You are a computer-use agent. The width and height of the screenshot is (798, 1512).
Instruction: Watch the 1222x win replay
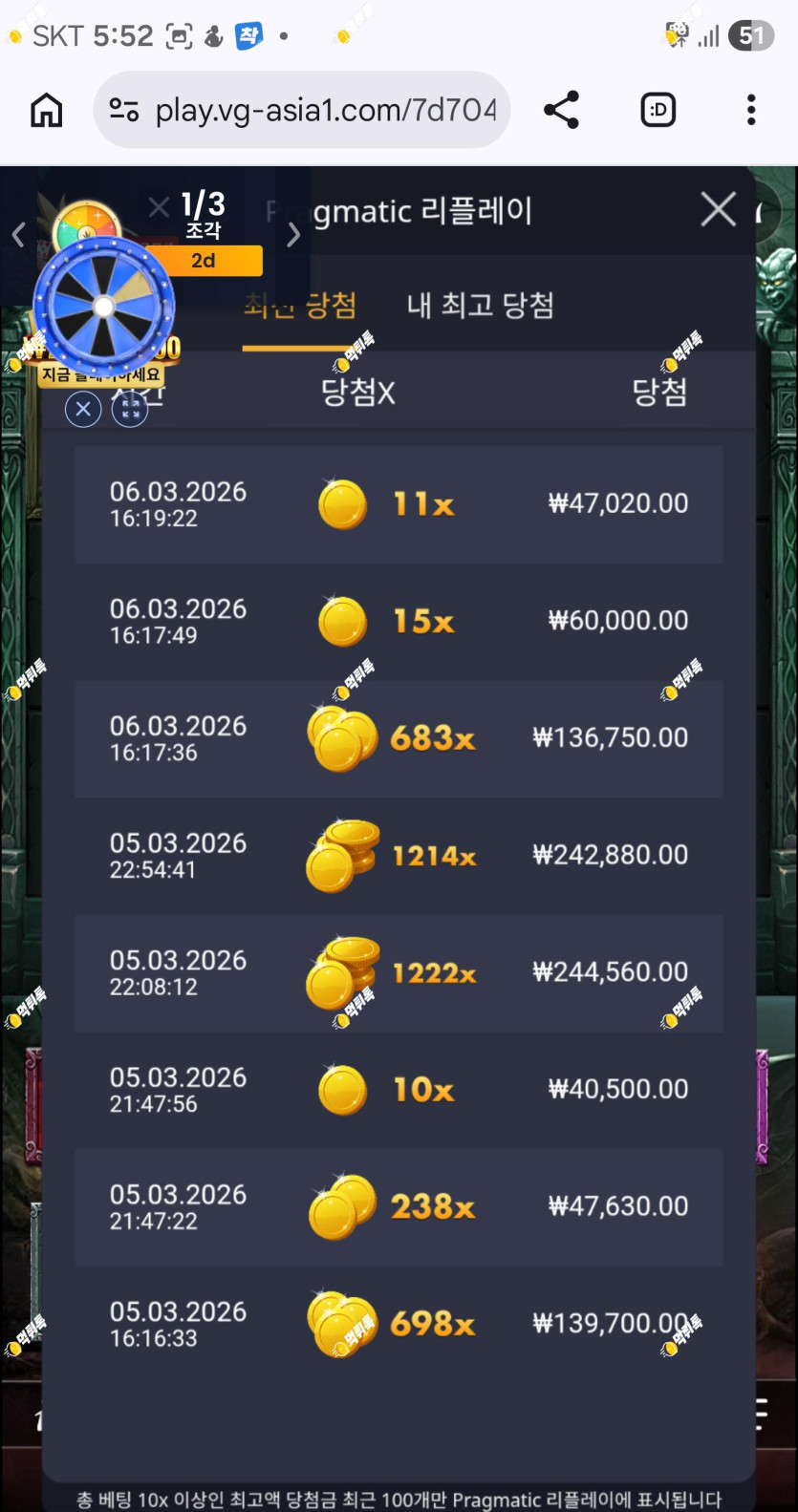pos(399,973)
